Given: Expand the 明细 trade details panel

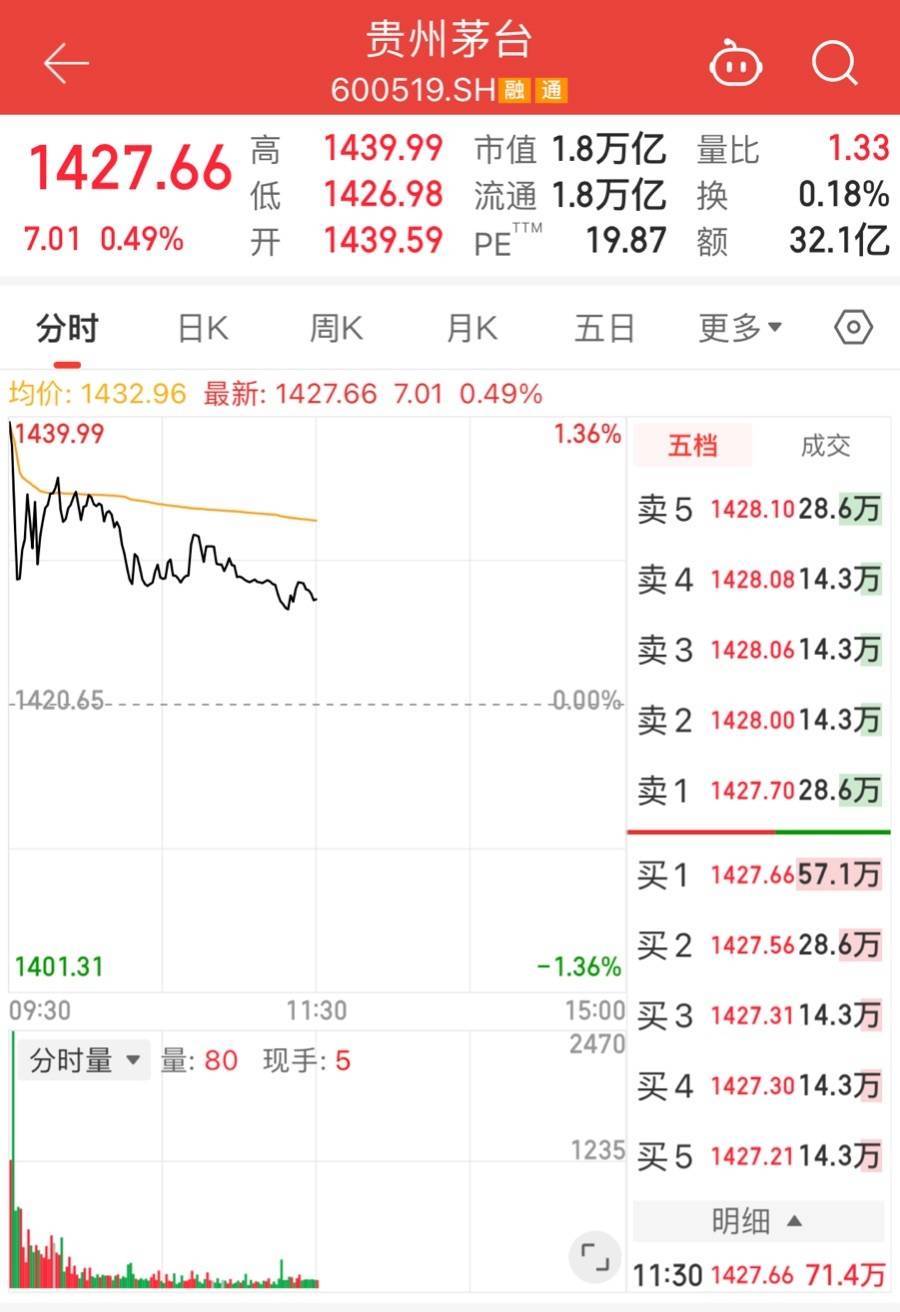Looking at the screenshot, I should coord(758,1221).
